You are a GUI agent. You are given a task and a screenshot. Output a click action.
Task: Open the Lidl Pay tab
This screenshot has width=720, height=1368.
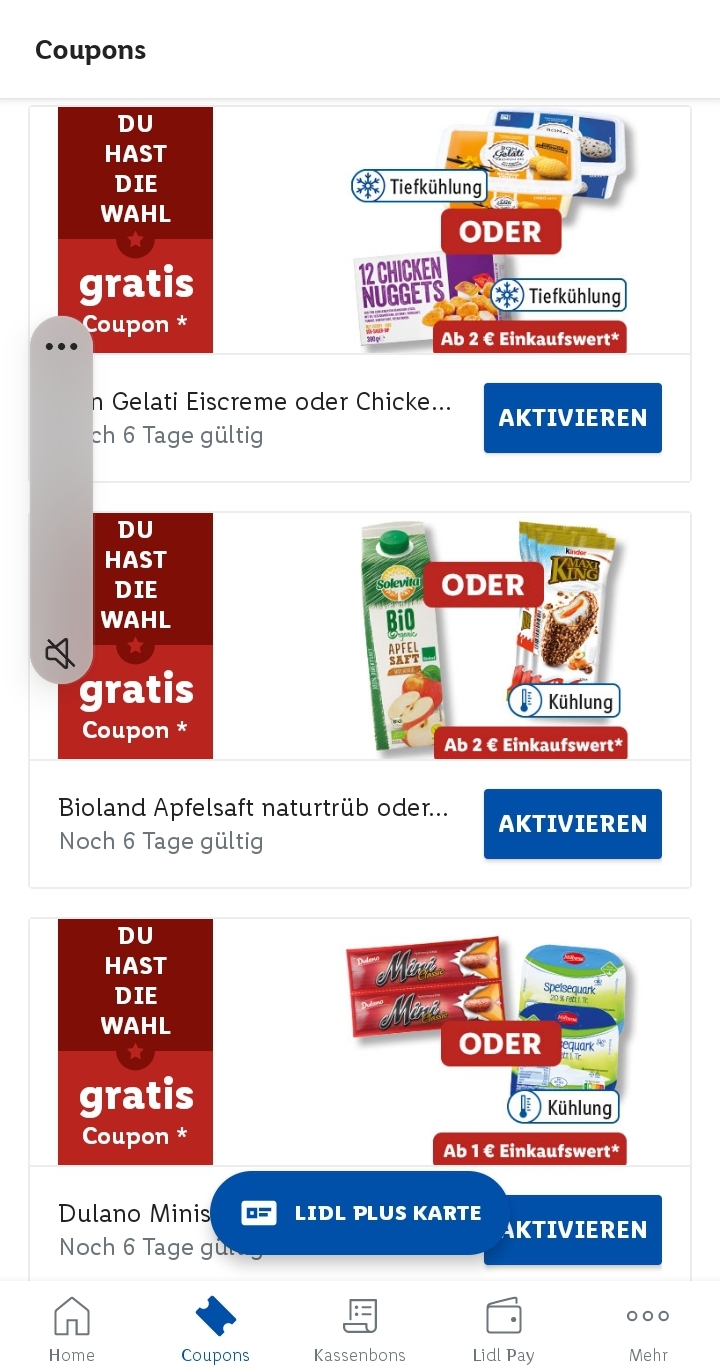[x=503, y=1329]
